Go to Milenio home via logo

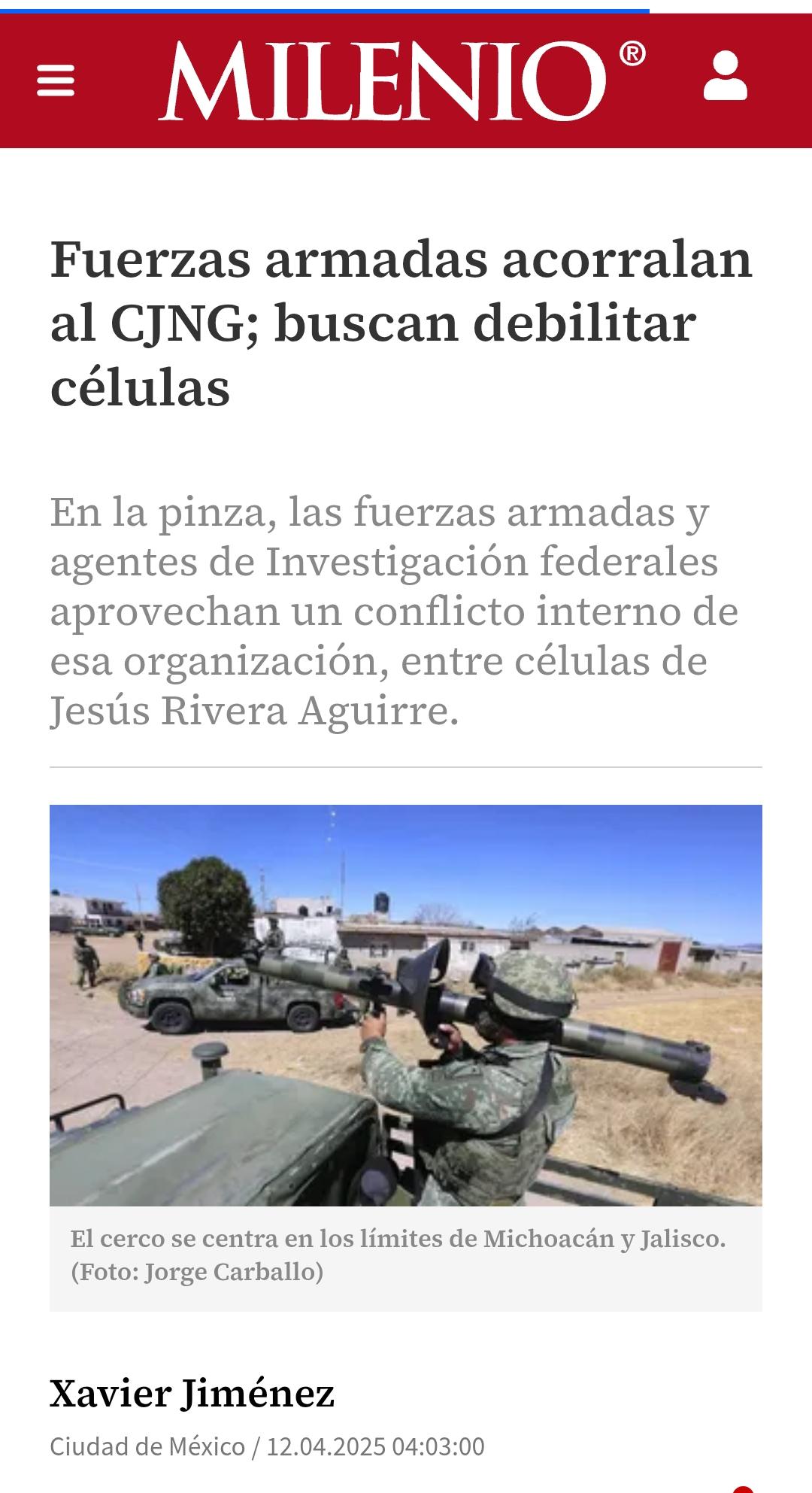click(x=401, y=80)
